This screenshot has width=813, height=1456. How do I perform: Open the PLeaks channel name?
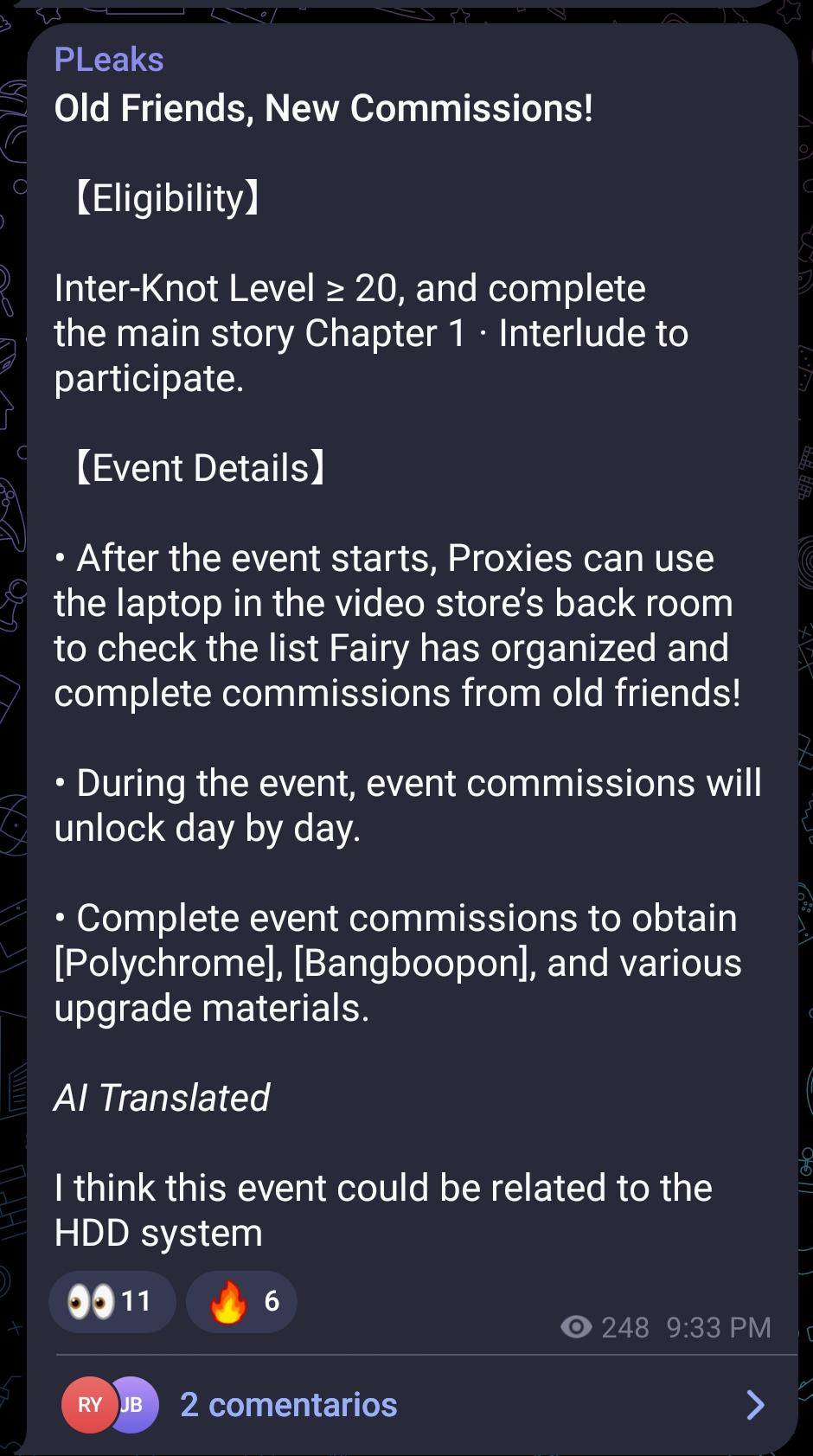point(109,60)
